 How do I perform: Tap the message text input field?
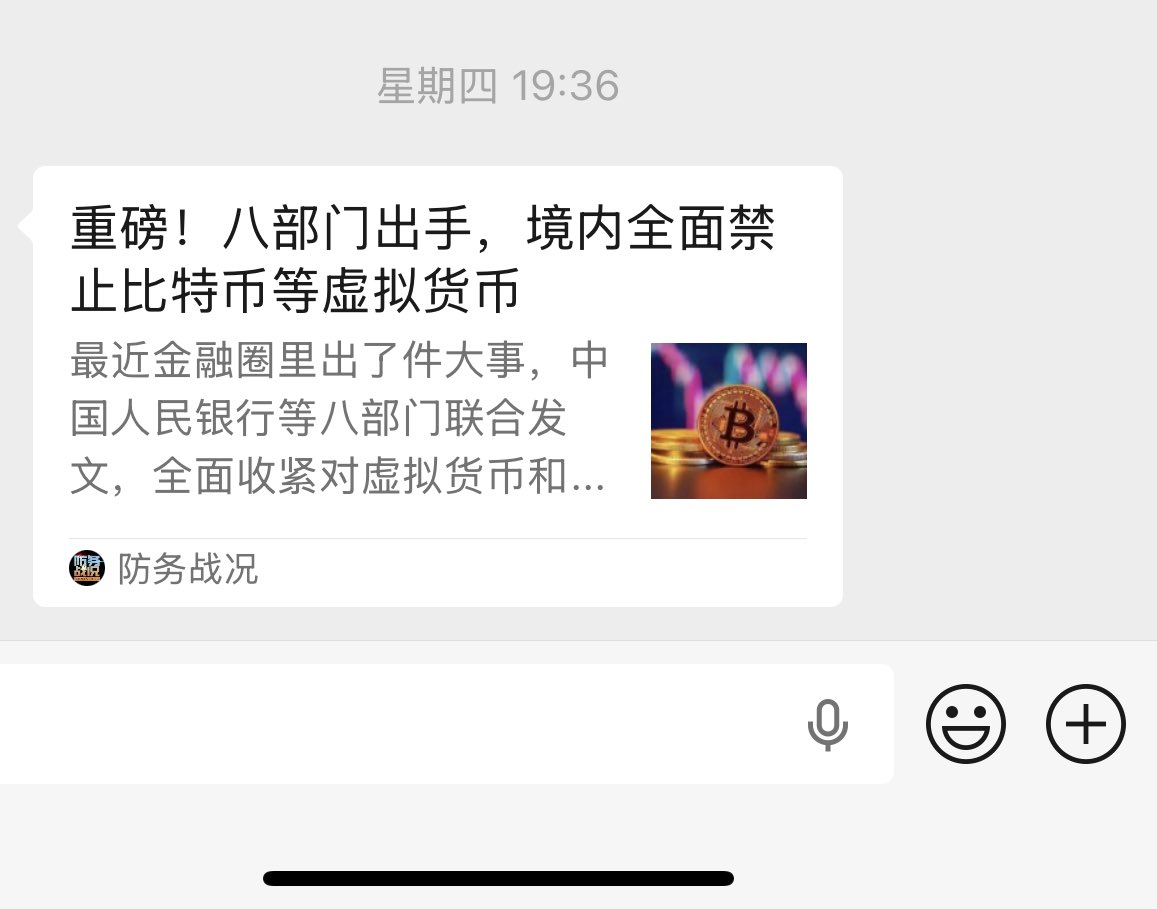(400, 723)
